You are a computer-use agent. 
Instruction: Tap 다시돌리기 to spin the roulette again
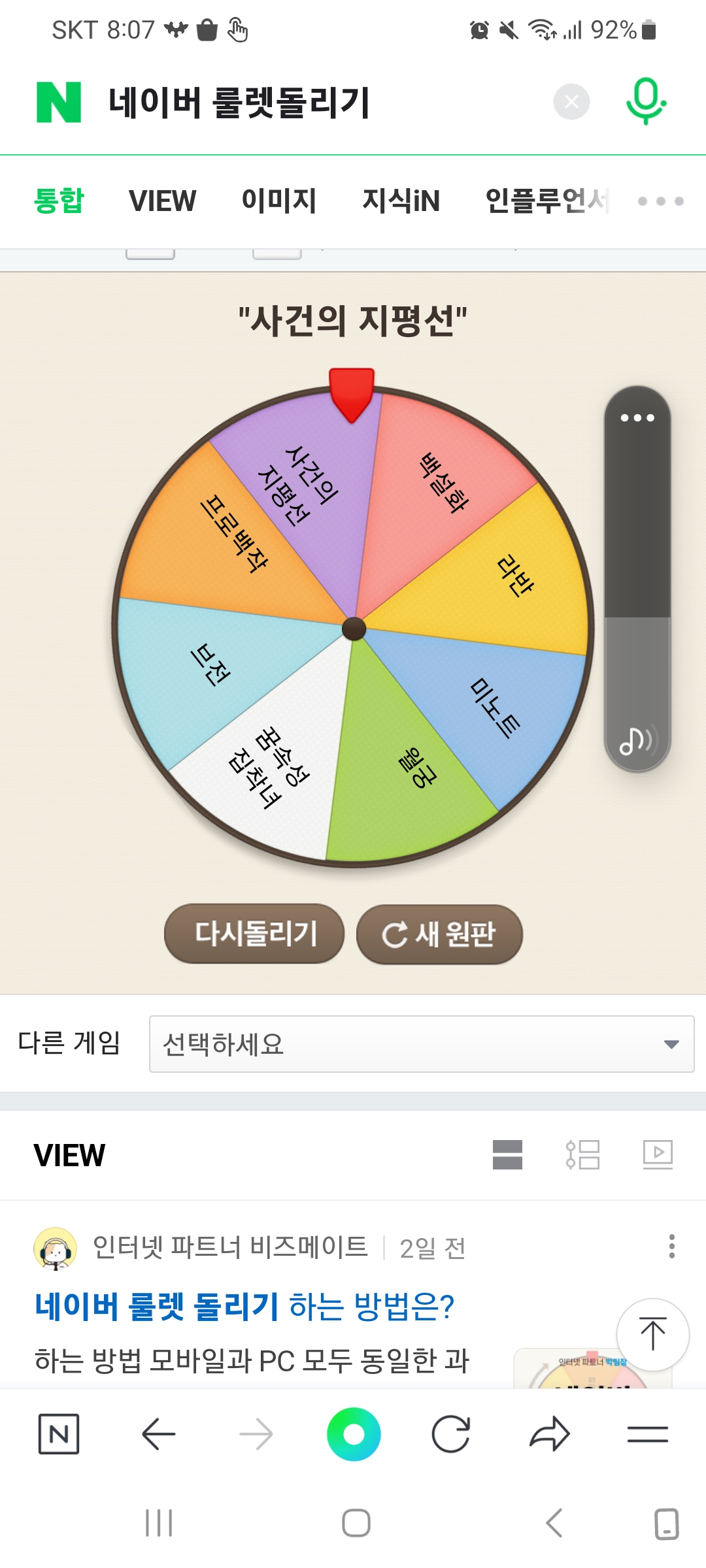coord(254,934)
